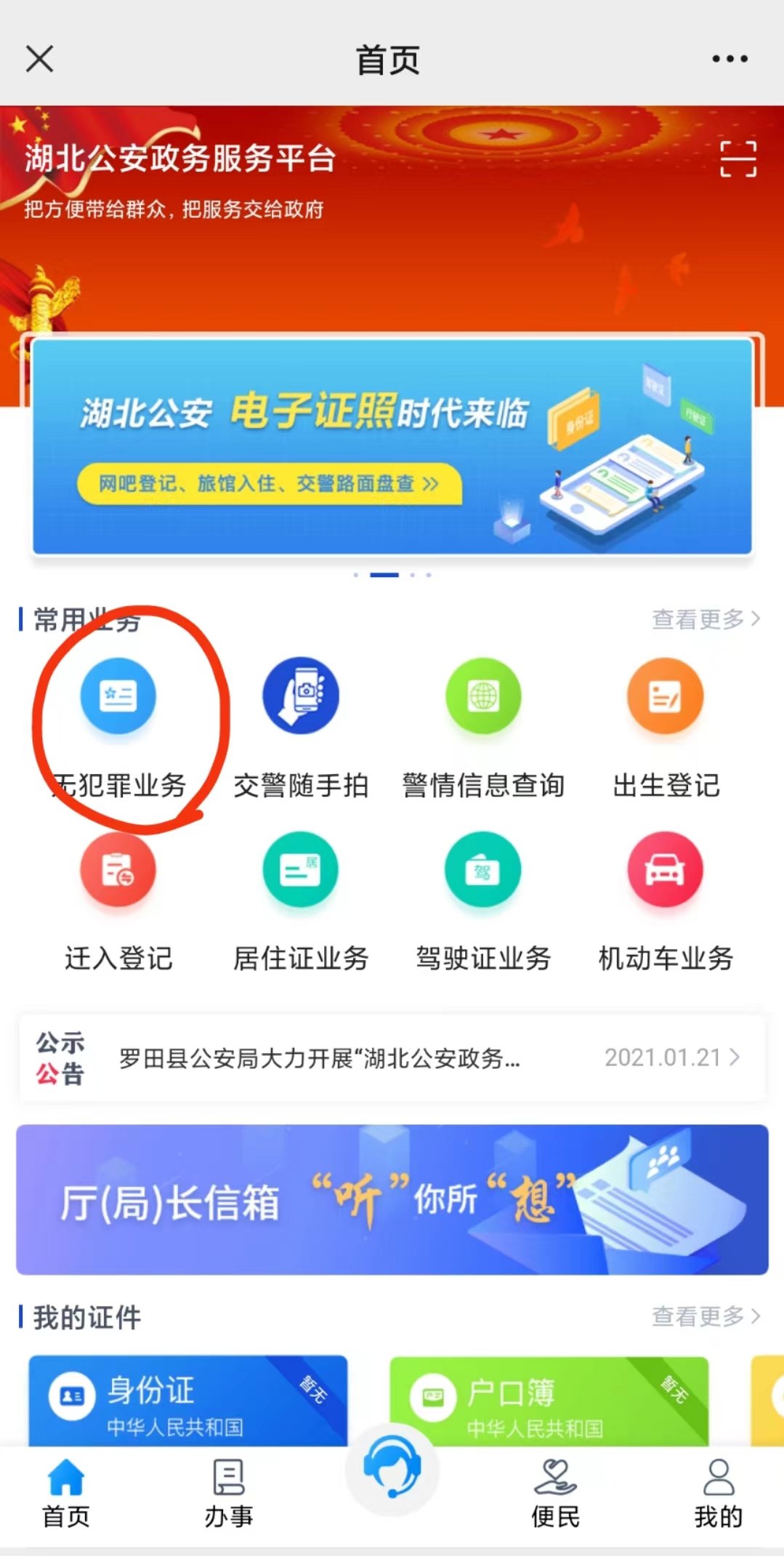Open the 身份证 card
This screenshot has height=1556, width=784.
[187, 1400]
